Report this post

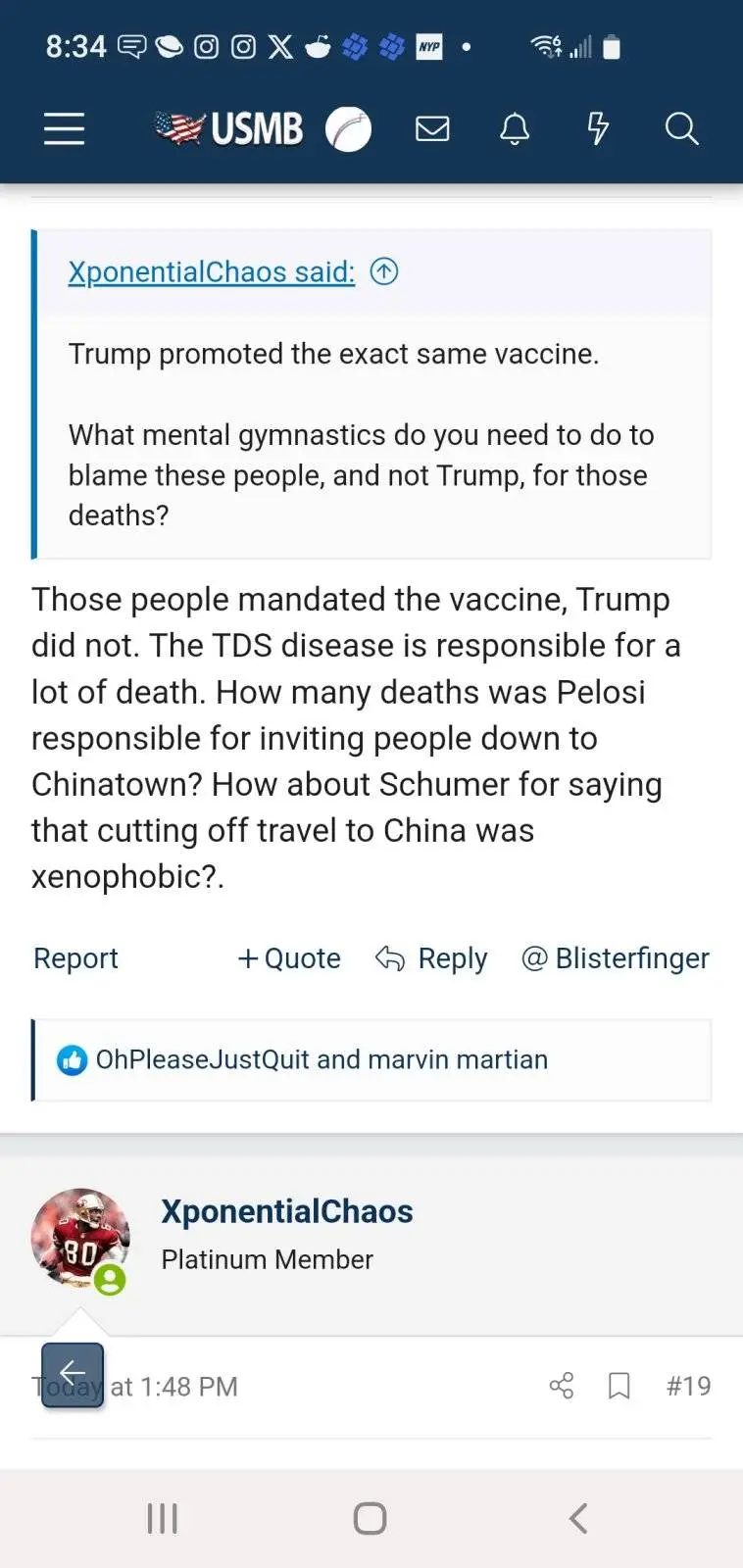point(75,958)
